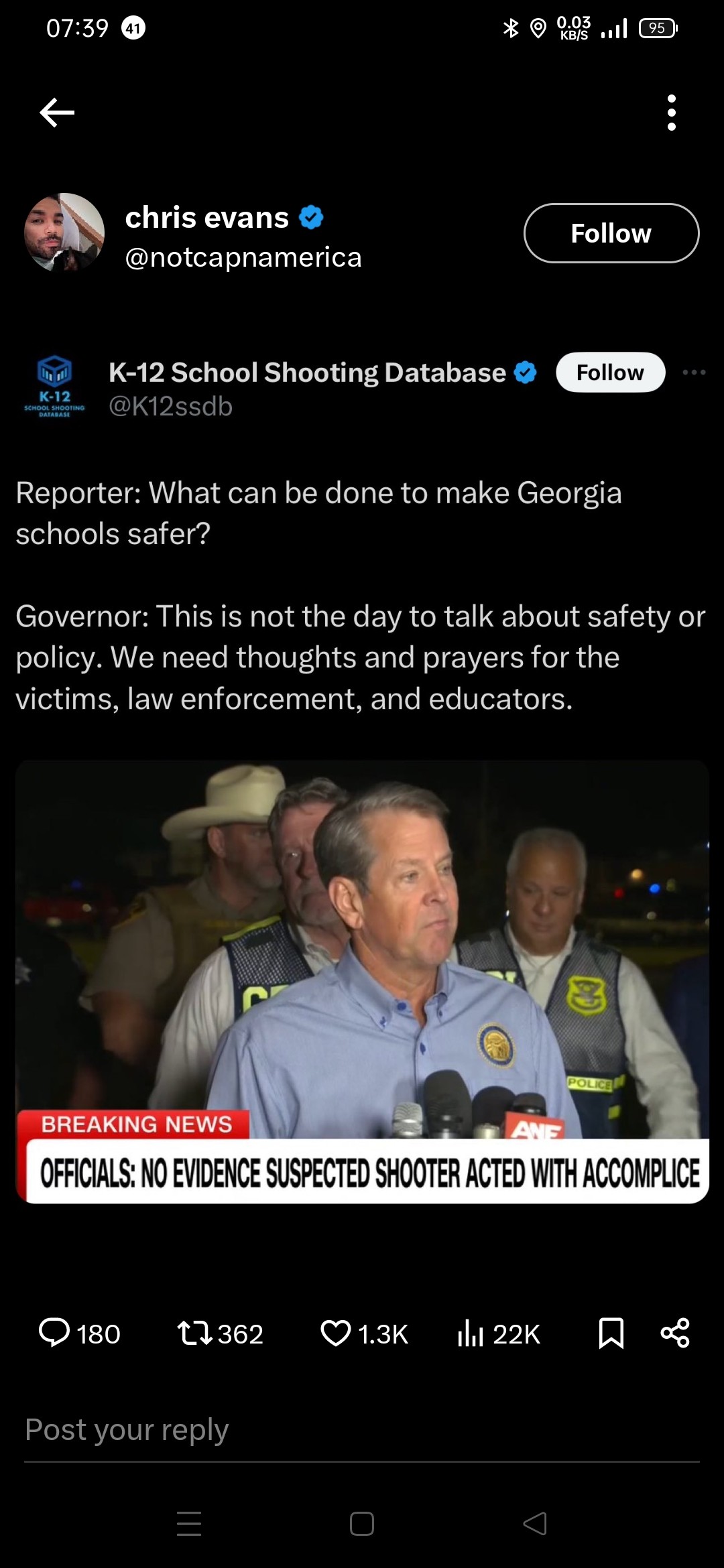Open chris evans' profile picture

click(x=64, y=233)
